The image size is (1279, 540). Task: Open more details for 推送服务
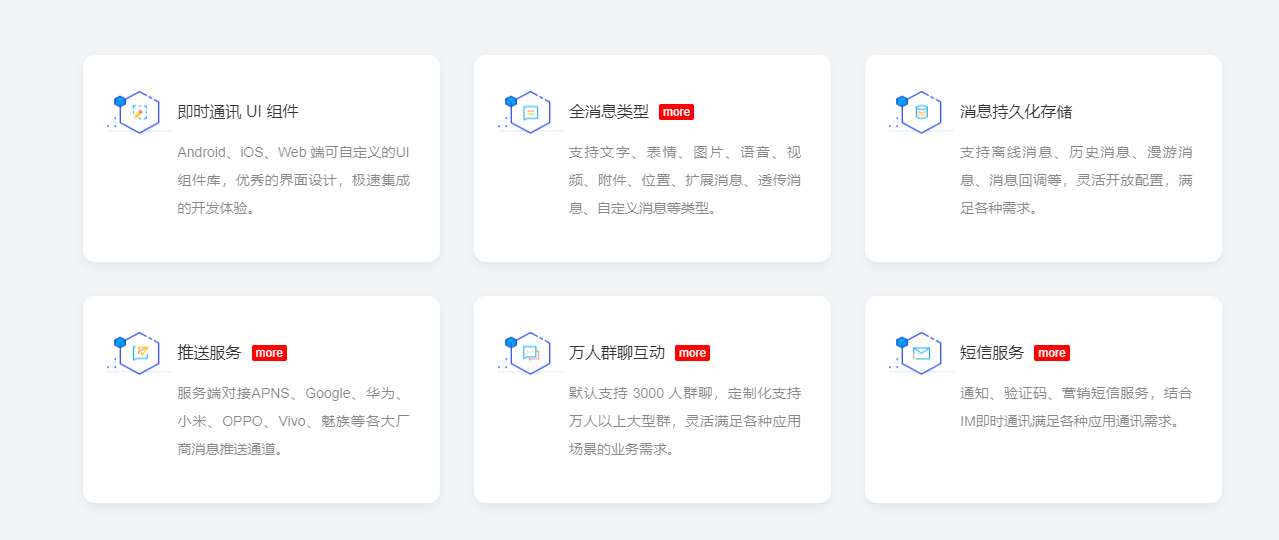coord(269,353)
